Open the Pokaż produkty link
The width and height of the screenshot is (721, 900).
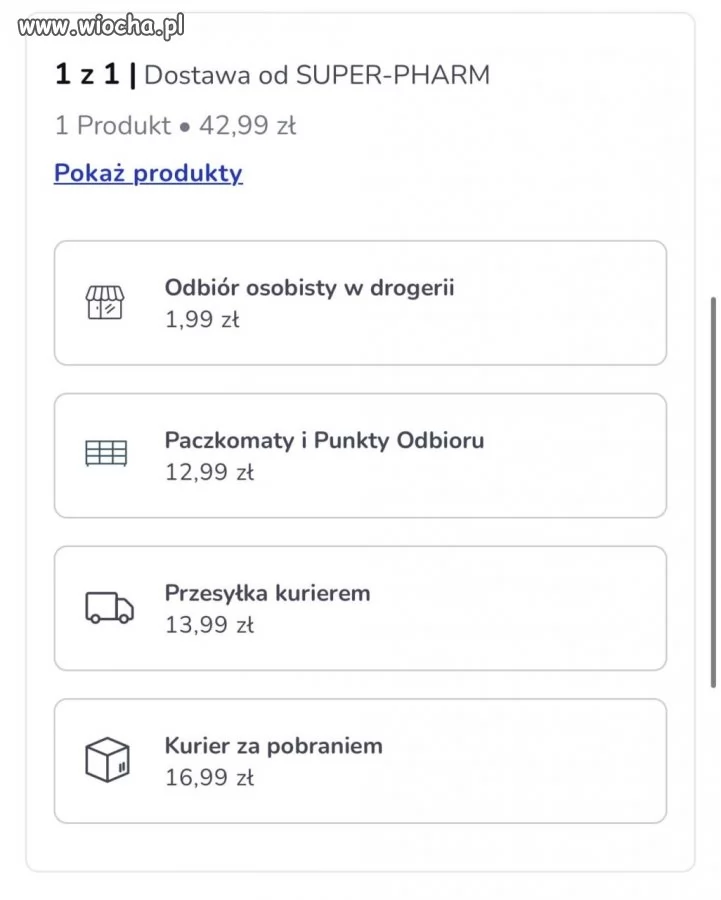(148, 173)
